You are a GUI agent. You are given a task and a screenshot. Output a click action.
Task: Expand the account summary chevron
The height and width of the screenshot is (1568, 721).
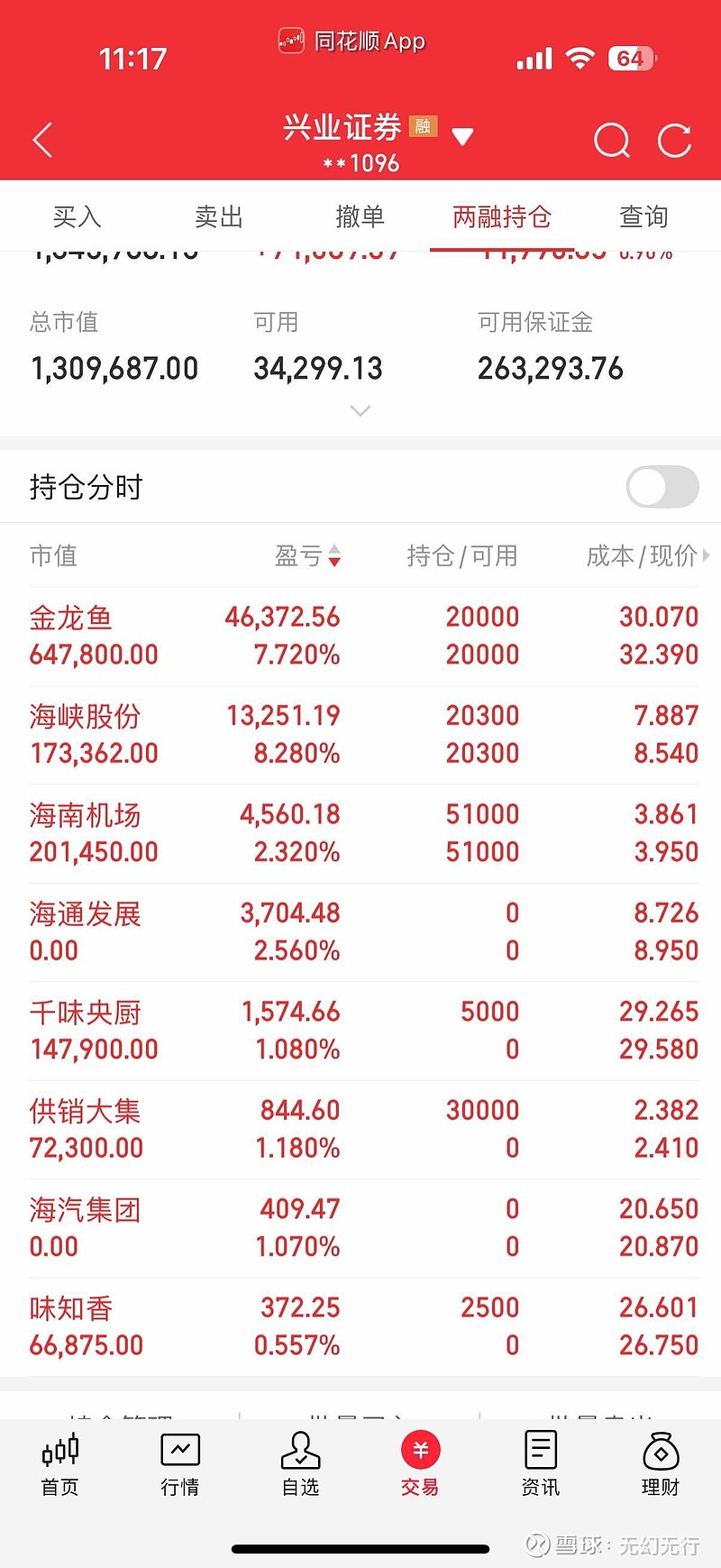(360, 411)
